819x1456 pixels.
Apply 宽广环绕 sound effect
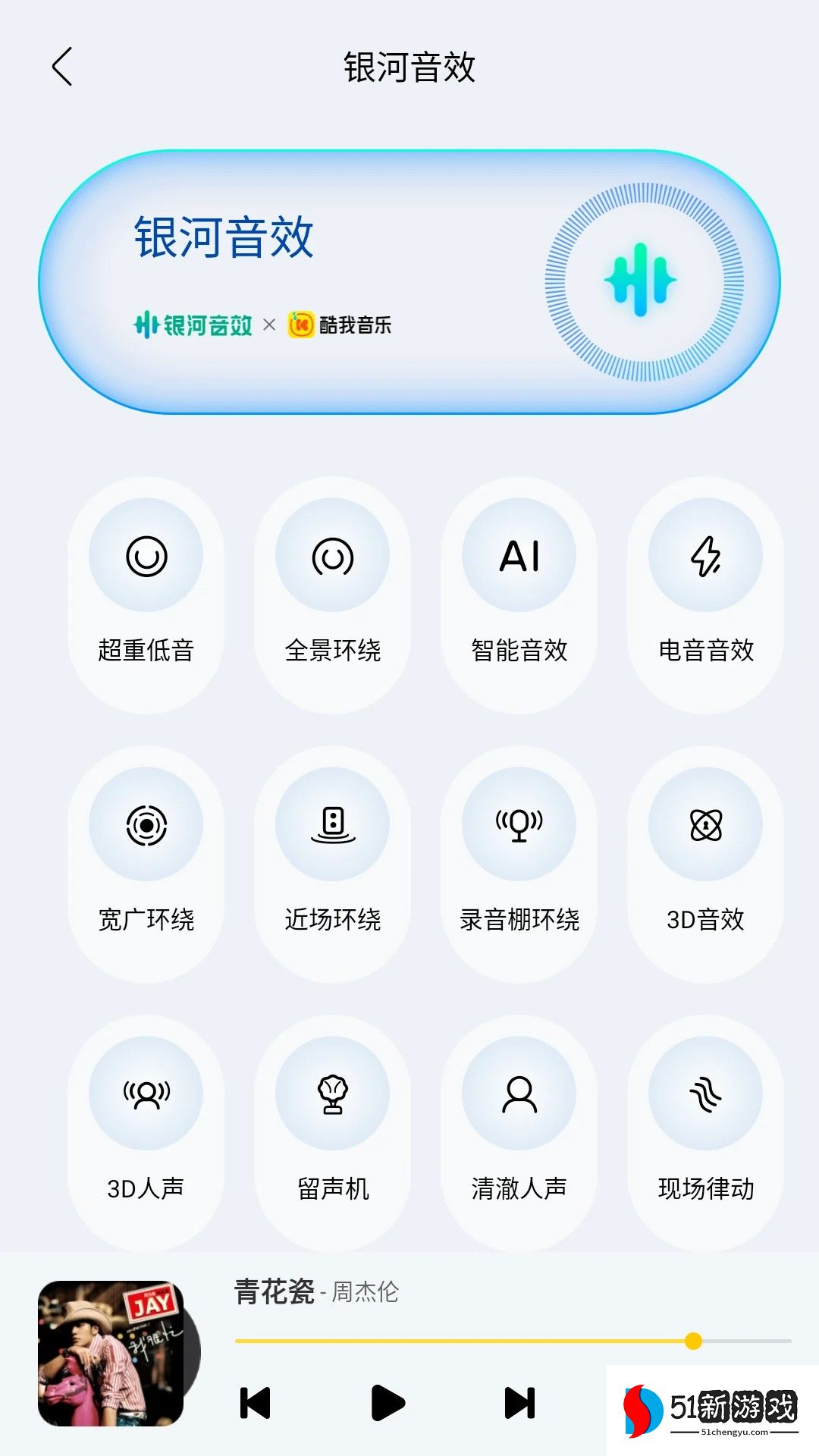point(146,826)
